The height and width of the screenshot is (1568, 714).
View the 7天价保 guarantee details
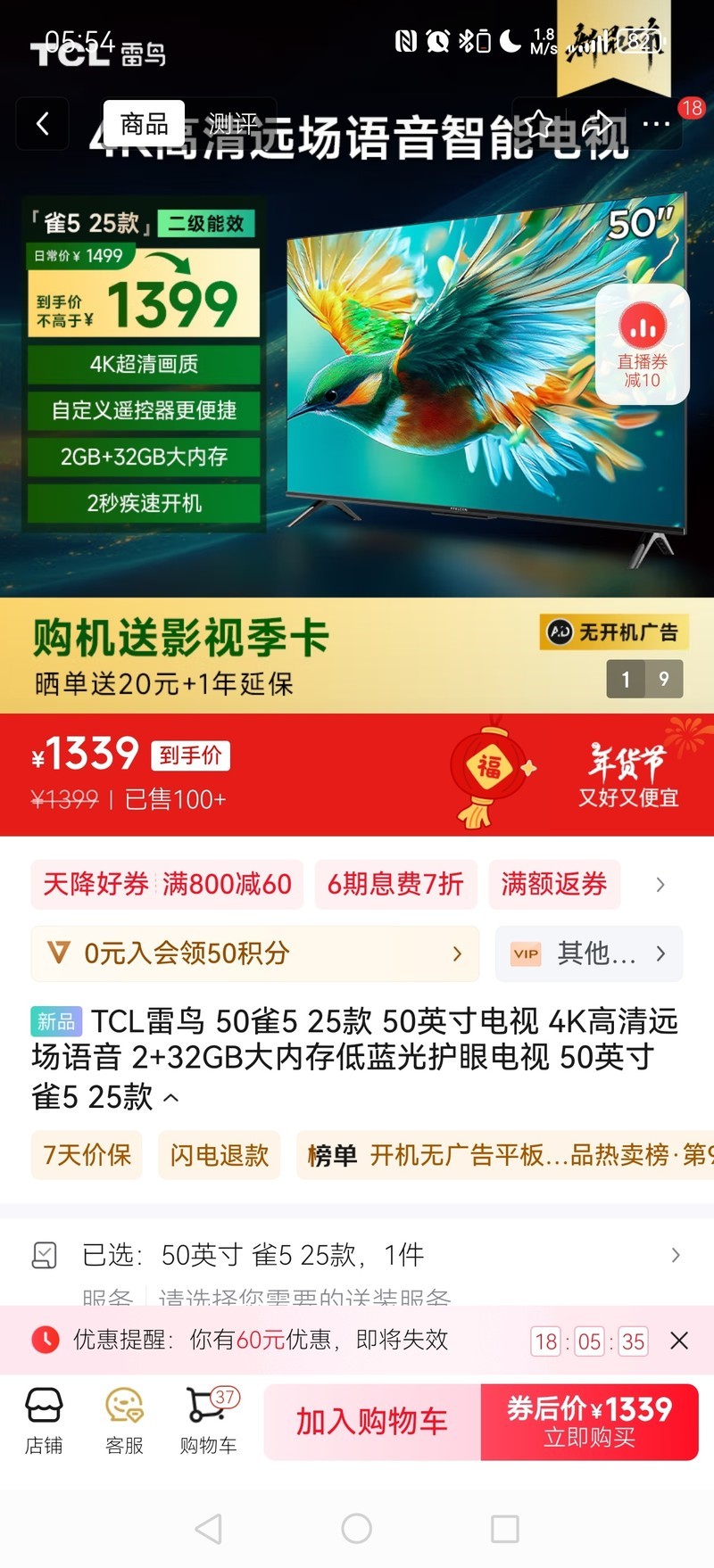coord(87,1155)
